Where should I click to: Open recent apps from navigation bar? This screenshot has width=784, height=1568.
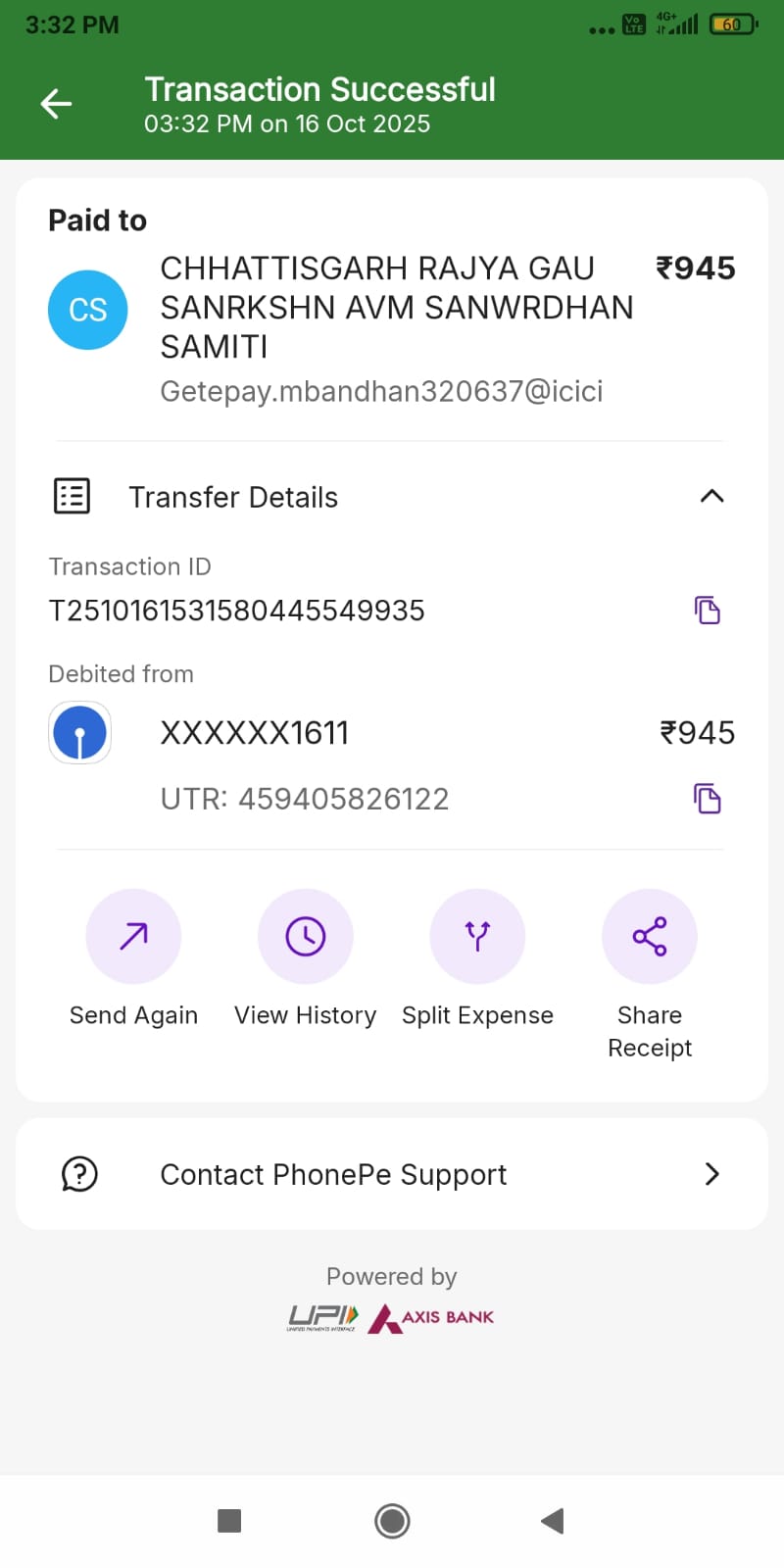pyautogui.click(x=229, y=1521)
